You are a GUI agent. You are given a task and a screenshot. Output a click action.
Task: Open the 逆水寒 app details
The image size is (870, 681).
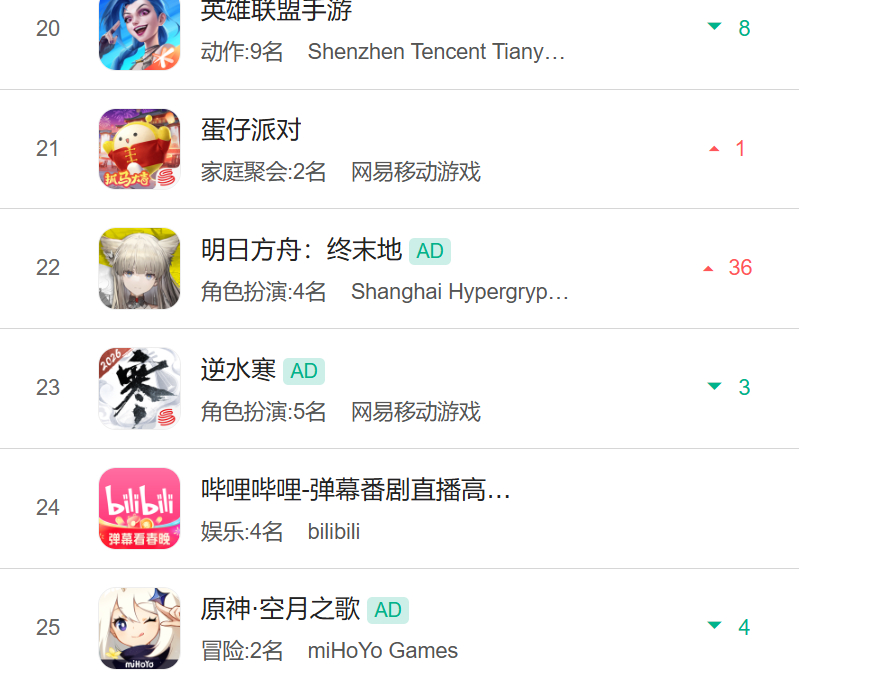pyautogui.click(x=238, y=370)
